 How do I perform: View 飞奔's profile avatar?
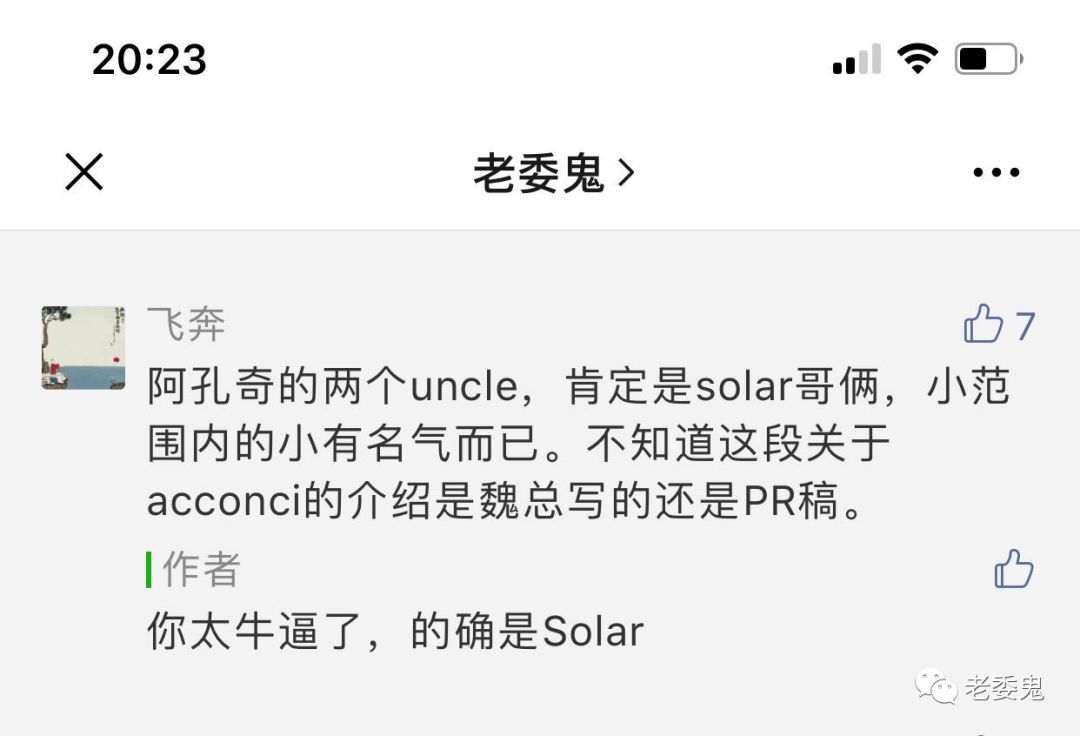pos(83,348)
